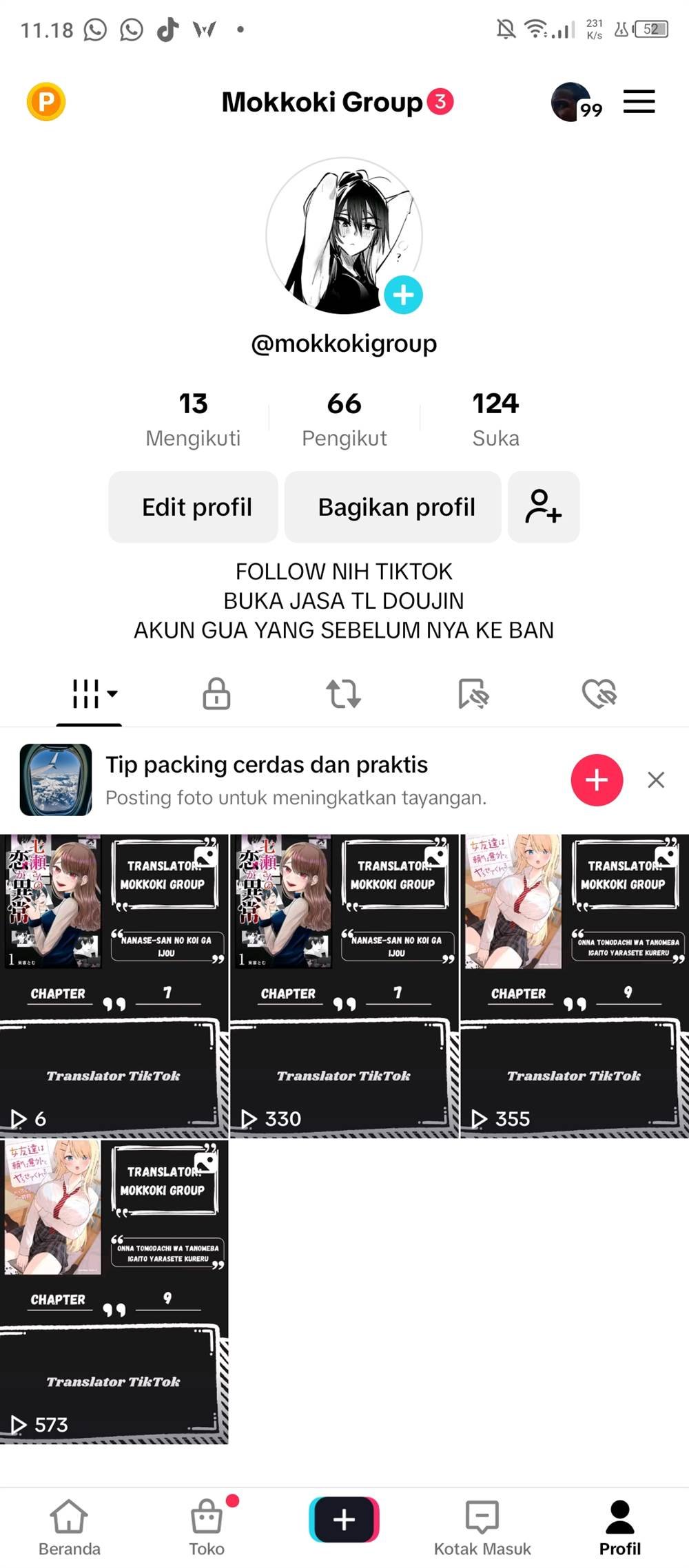Play the video with 355 views
Viewport: 689px width, 1568px height.
point(574,985)
